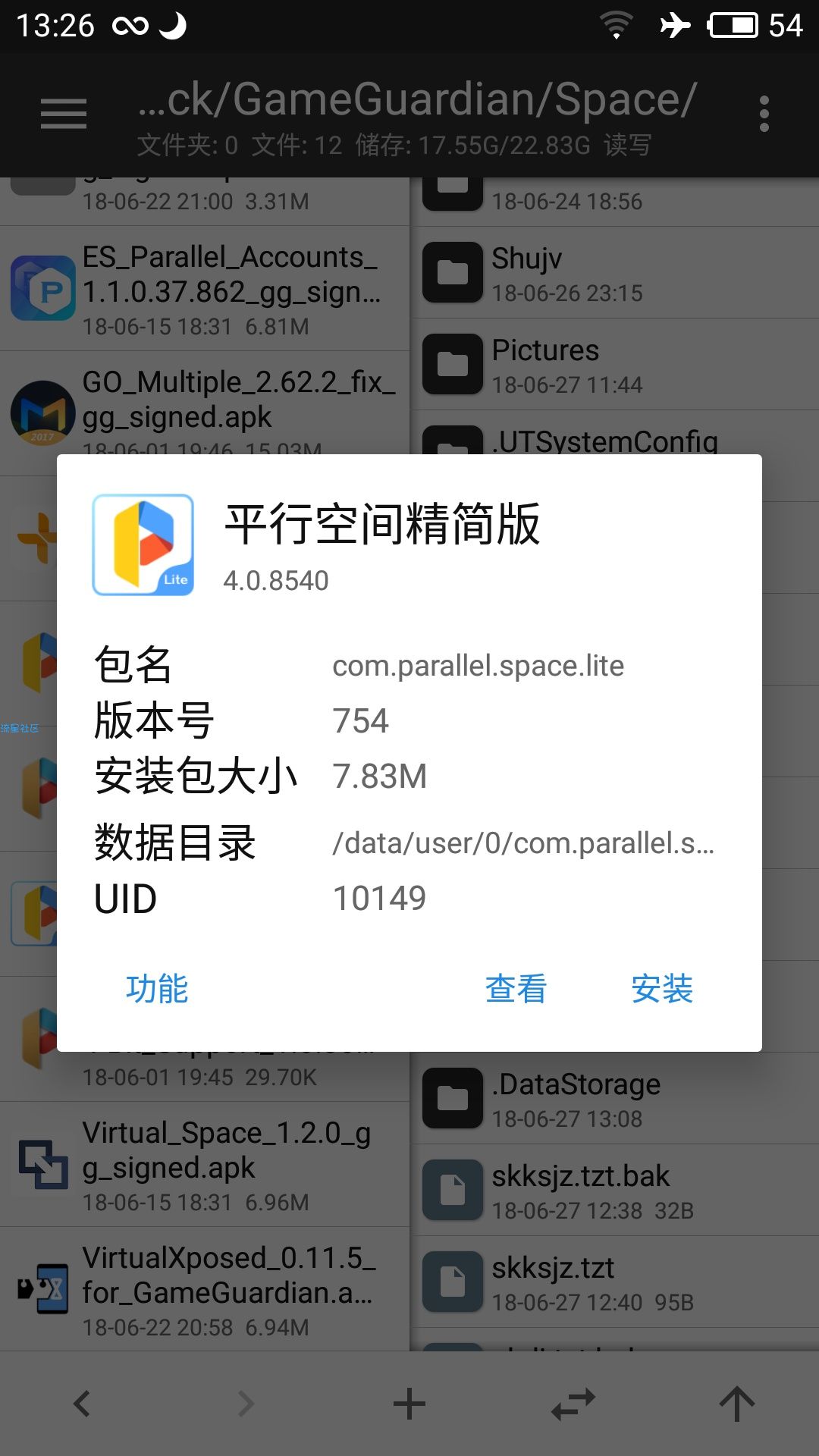Open the ES_Parallel_Accounts apk file
Screen dimensions: 819x1456
pyautogui.click(x=205, y=289)
